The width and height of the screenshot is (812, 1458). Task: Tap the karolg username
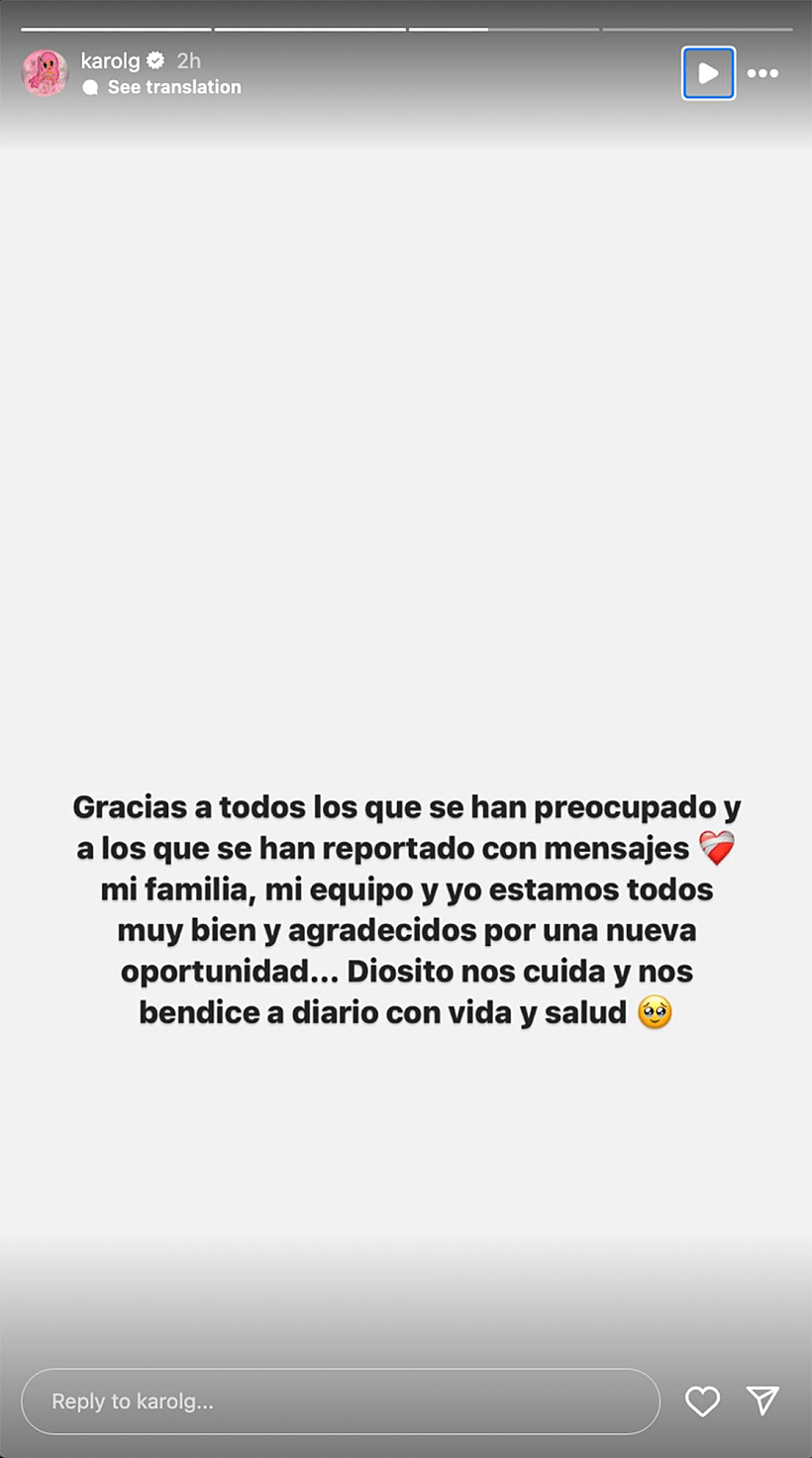(110, 61)
